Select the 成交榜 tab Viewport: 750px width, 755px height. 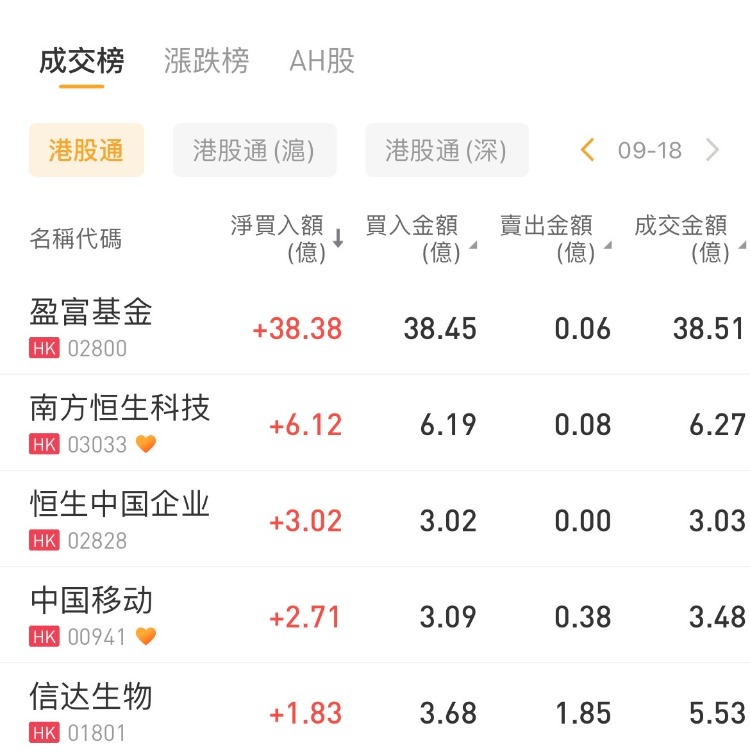[81, 61]
